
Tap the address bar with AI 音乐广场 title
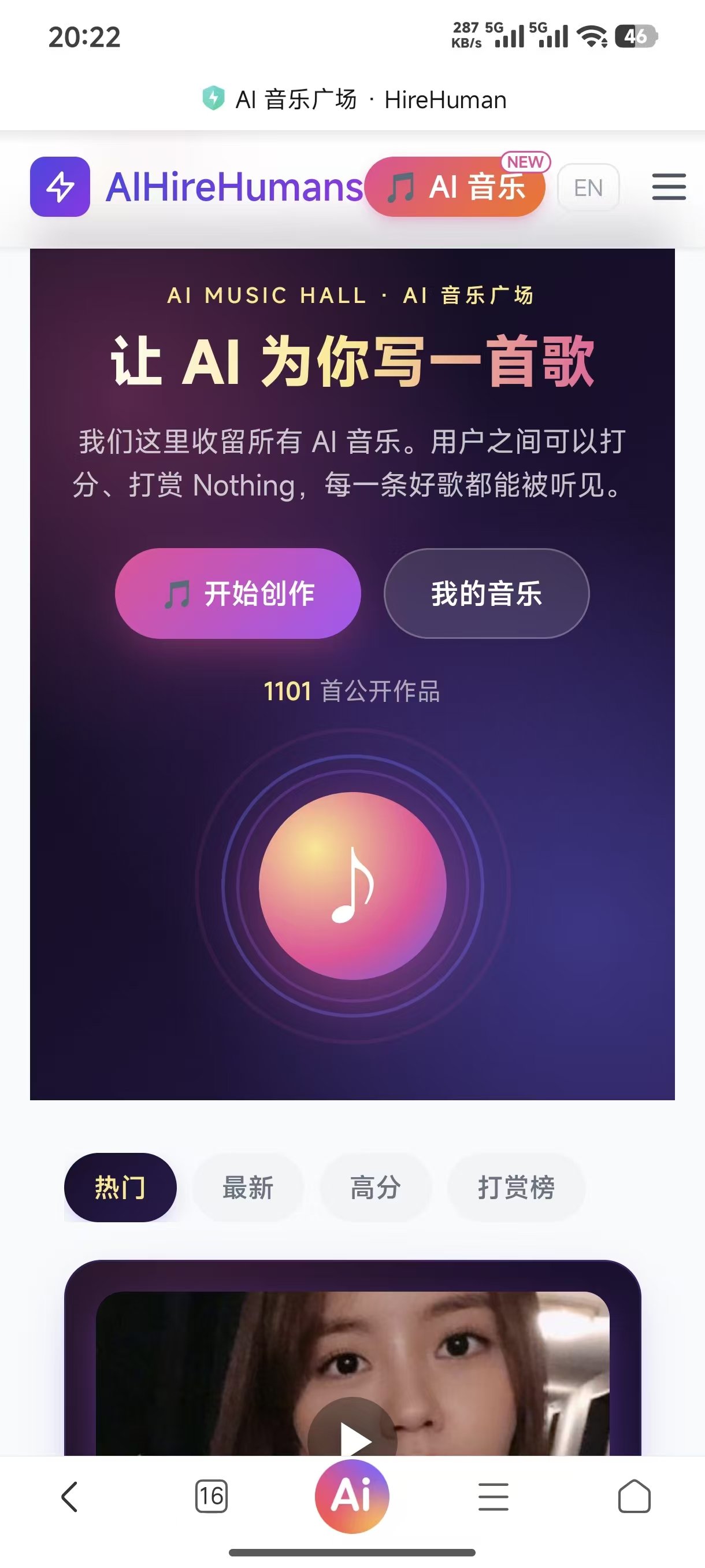pos(353,100)
